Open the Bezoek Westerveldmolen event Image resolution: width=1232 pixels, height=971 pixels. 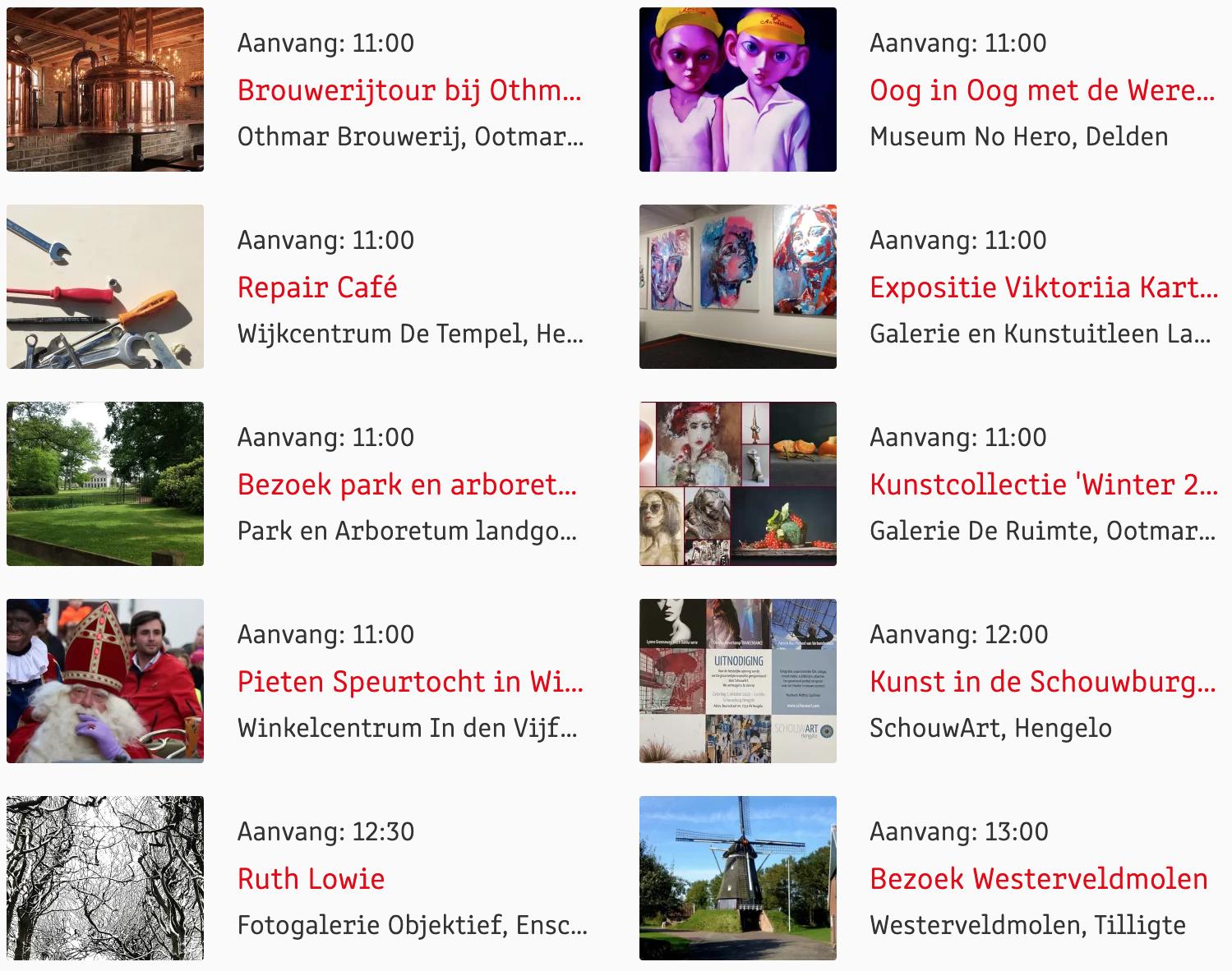[x=1038, y=879]
